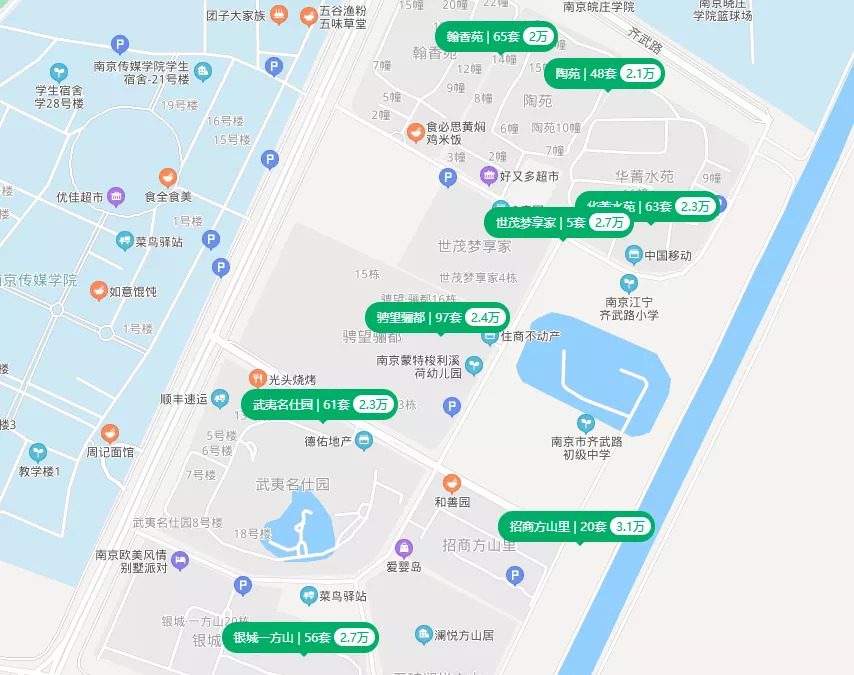View 骋望骊都 97套 listings

[x=436, y=318]
